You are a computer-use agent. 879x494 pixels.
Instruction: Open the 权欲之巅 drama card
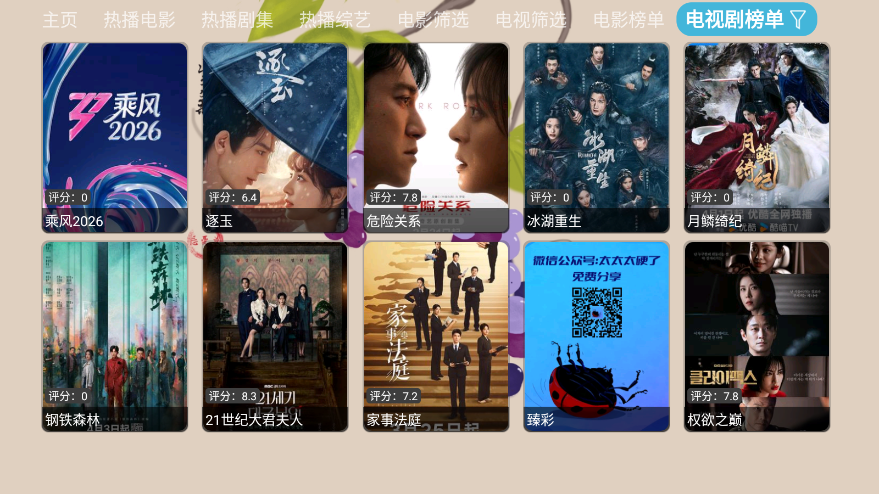click(x=757, y=336)
